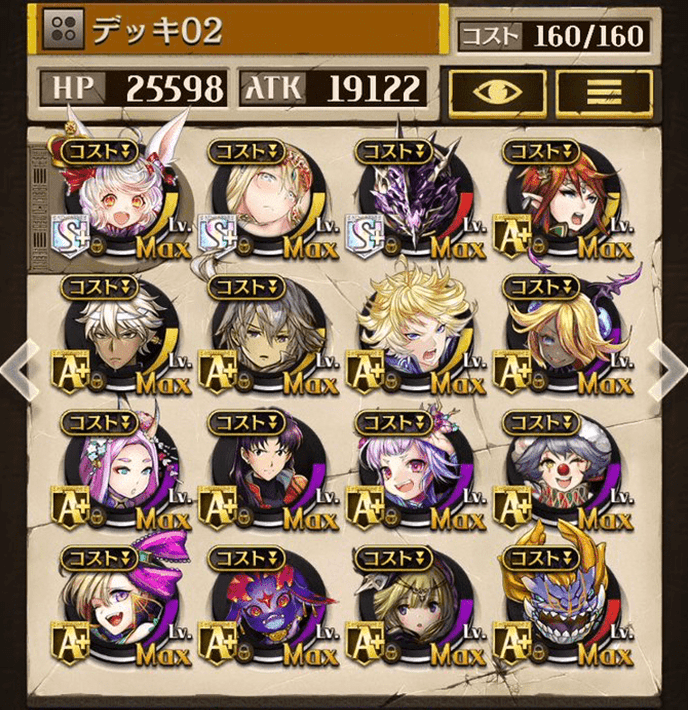The width and height of the screenshot is (688, 710).
Task: Go to the next deck arrow
Action: (x=667, y=365)
